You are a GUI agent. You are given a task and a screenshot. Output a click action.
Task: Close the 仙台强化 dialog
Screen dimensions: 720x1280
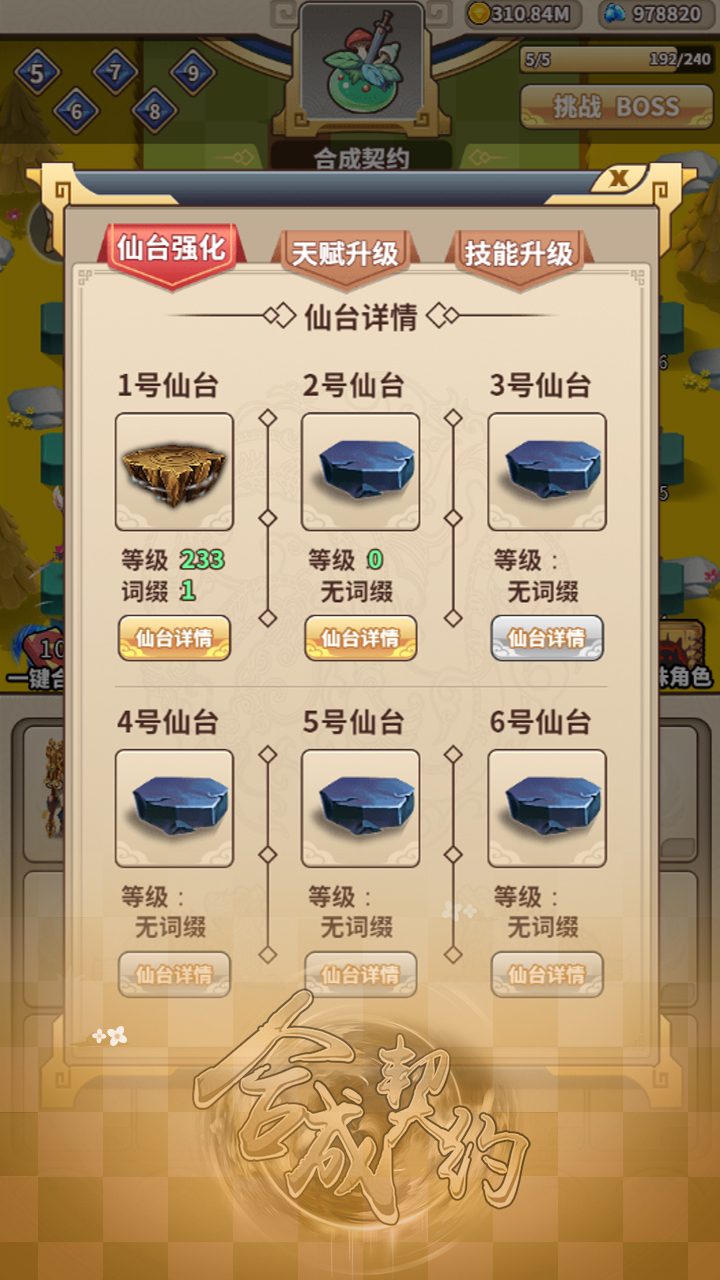pos(620,179)
